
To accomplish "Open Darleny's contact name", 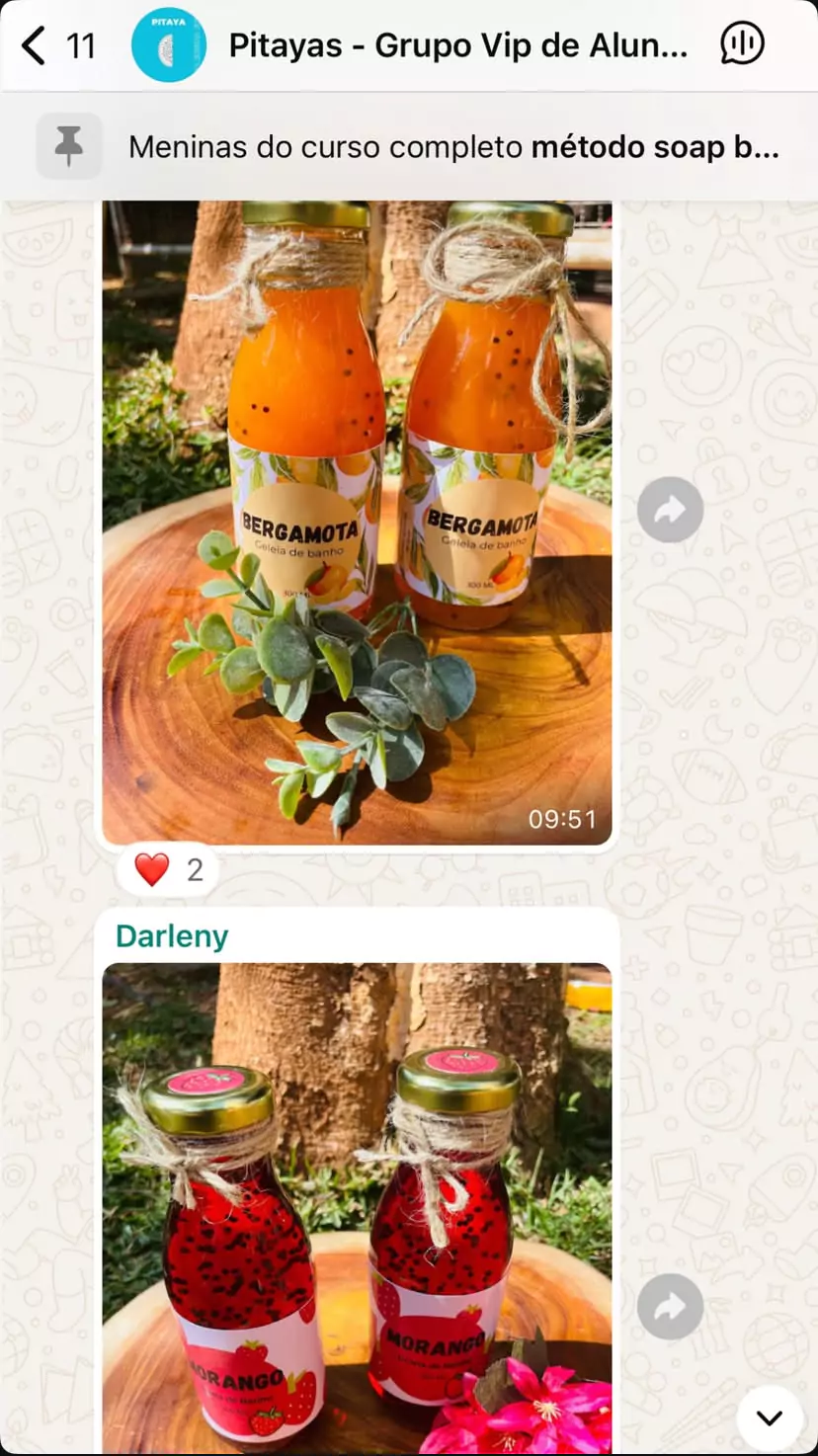I will coord(172,935).
